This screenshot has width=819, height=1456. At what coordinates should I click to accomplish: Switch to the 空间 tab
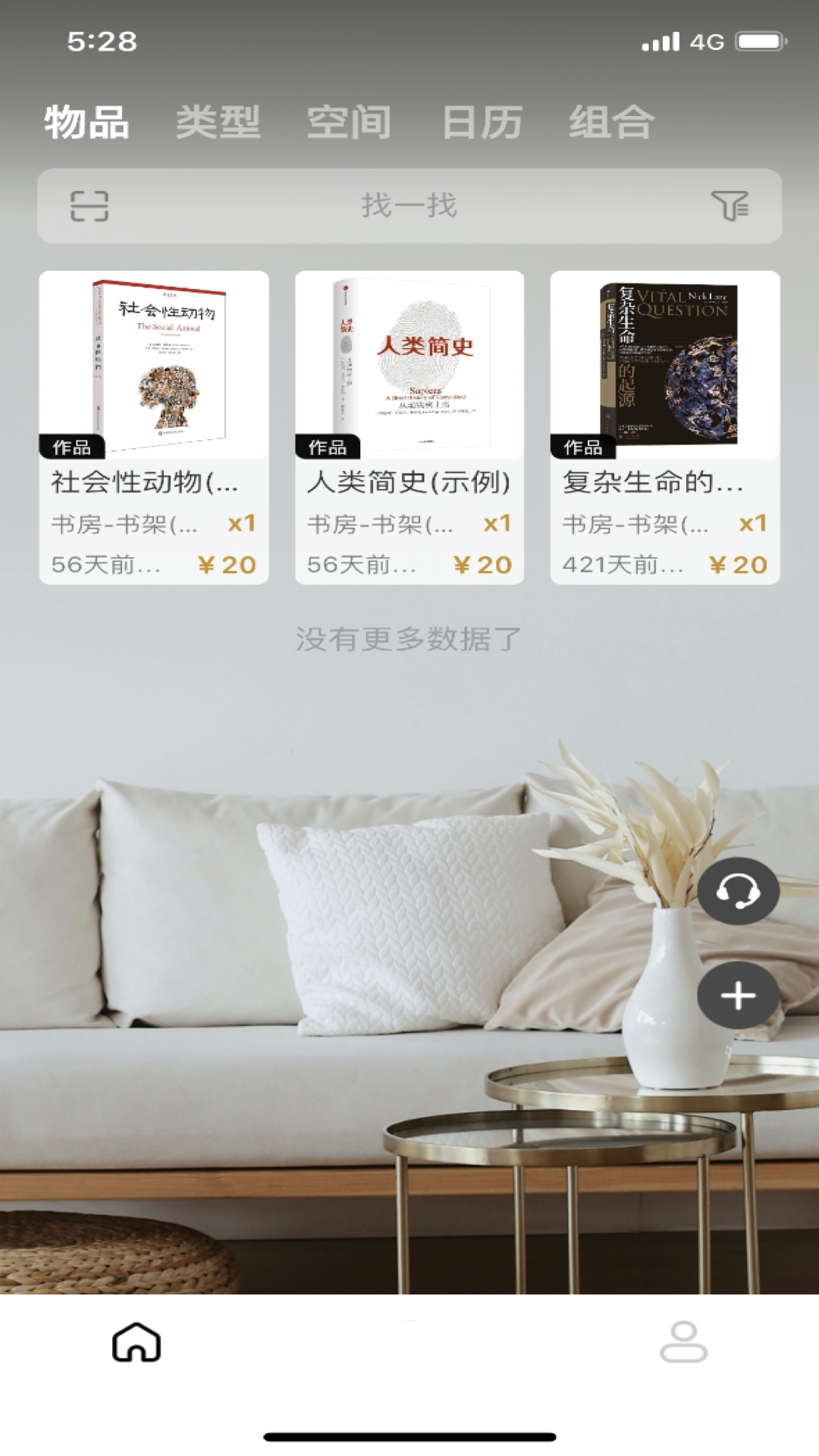point(349,122)
